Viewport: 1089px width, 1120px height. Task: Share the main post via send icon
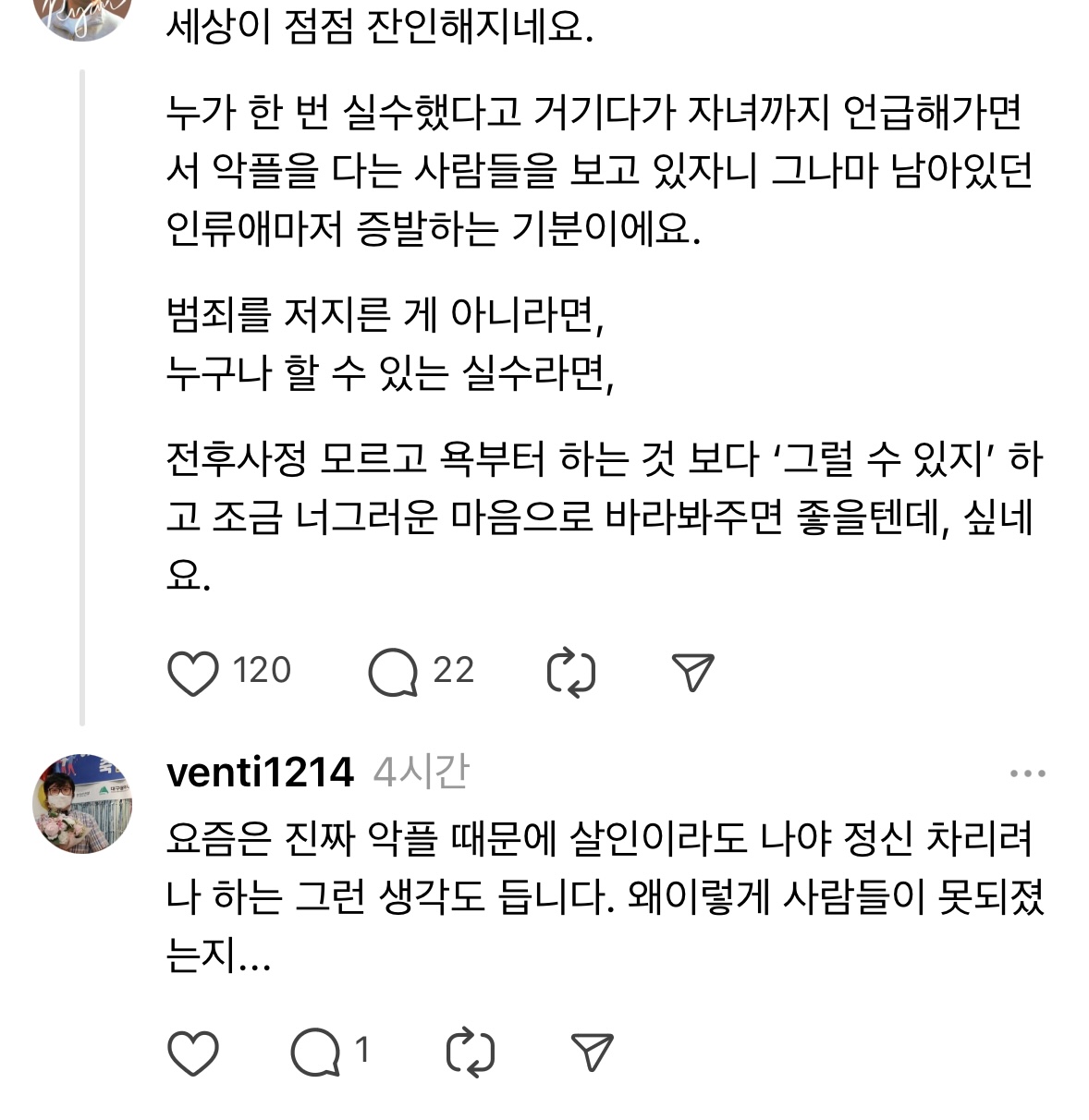(692, 672)
